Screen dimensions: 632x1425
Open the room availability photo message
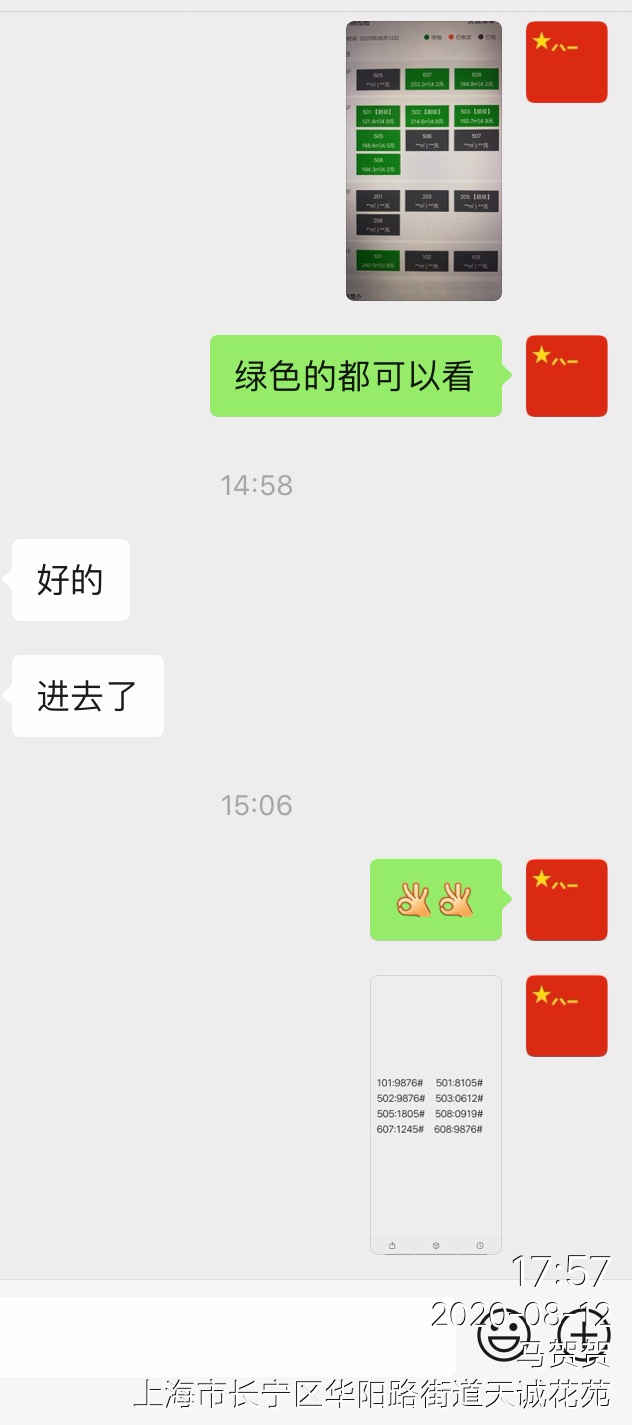point(424,161)
